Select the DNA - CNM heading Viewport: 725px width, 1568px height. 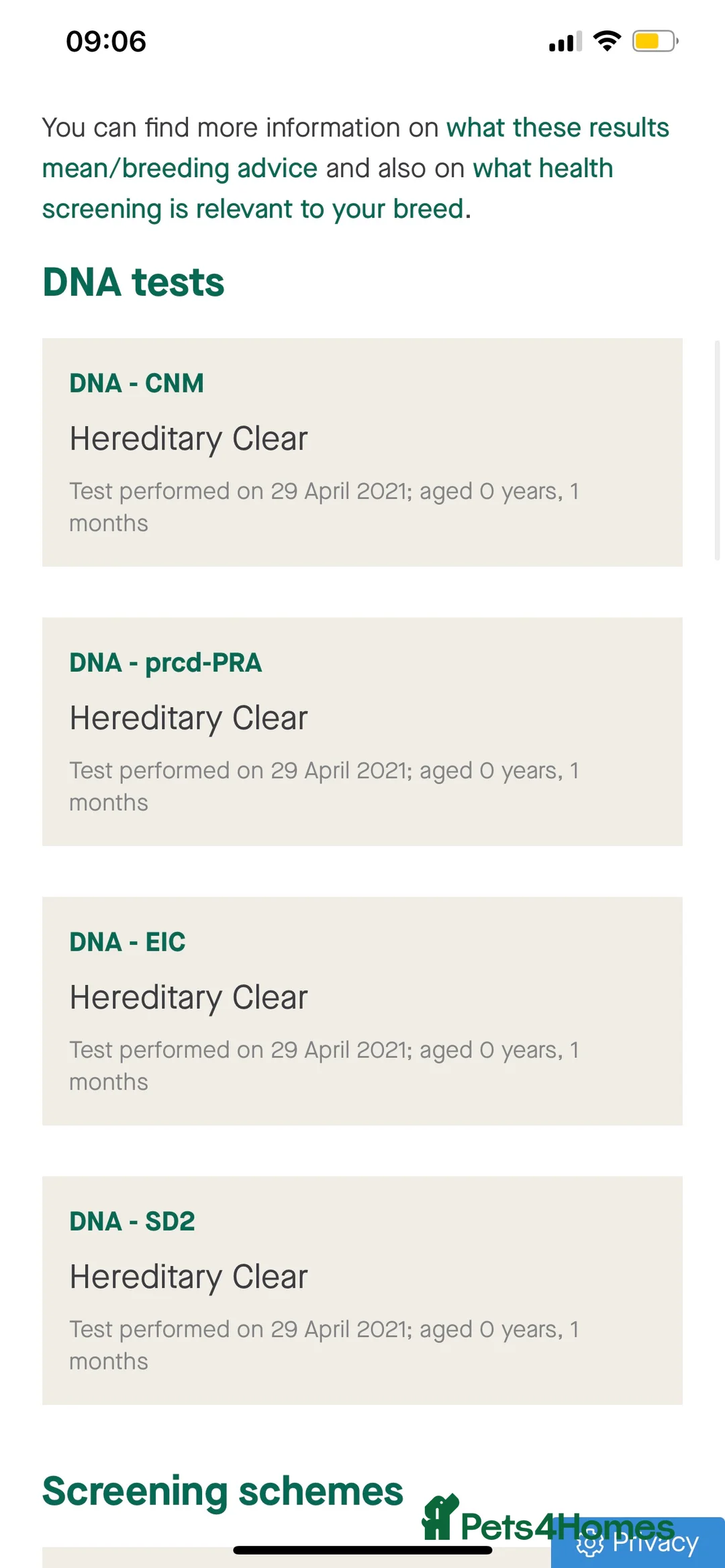point(136,383)
